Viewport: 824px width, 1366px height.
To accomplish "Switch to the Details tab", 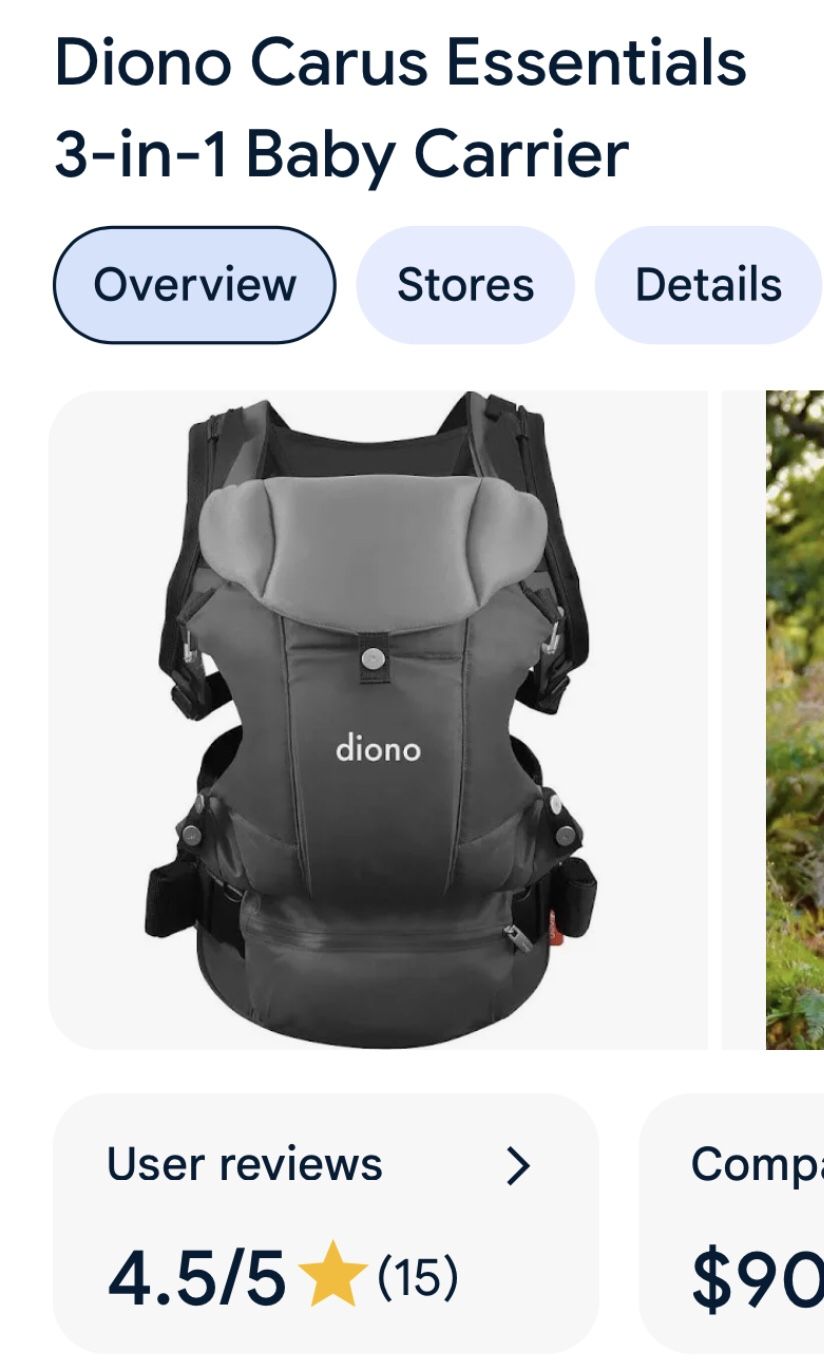I will pyautogui.click(x=705, y=283).
